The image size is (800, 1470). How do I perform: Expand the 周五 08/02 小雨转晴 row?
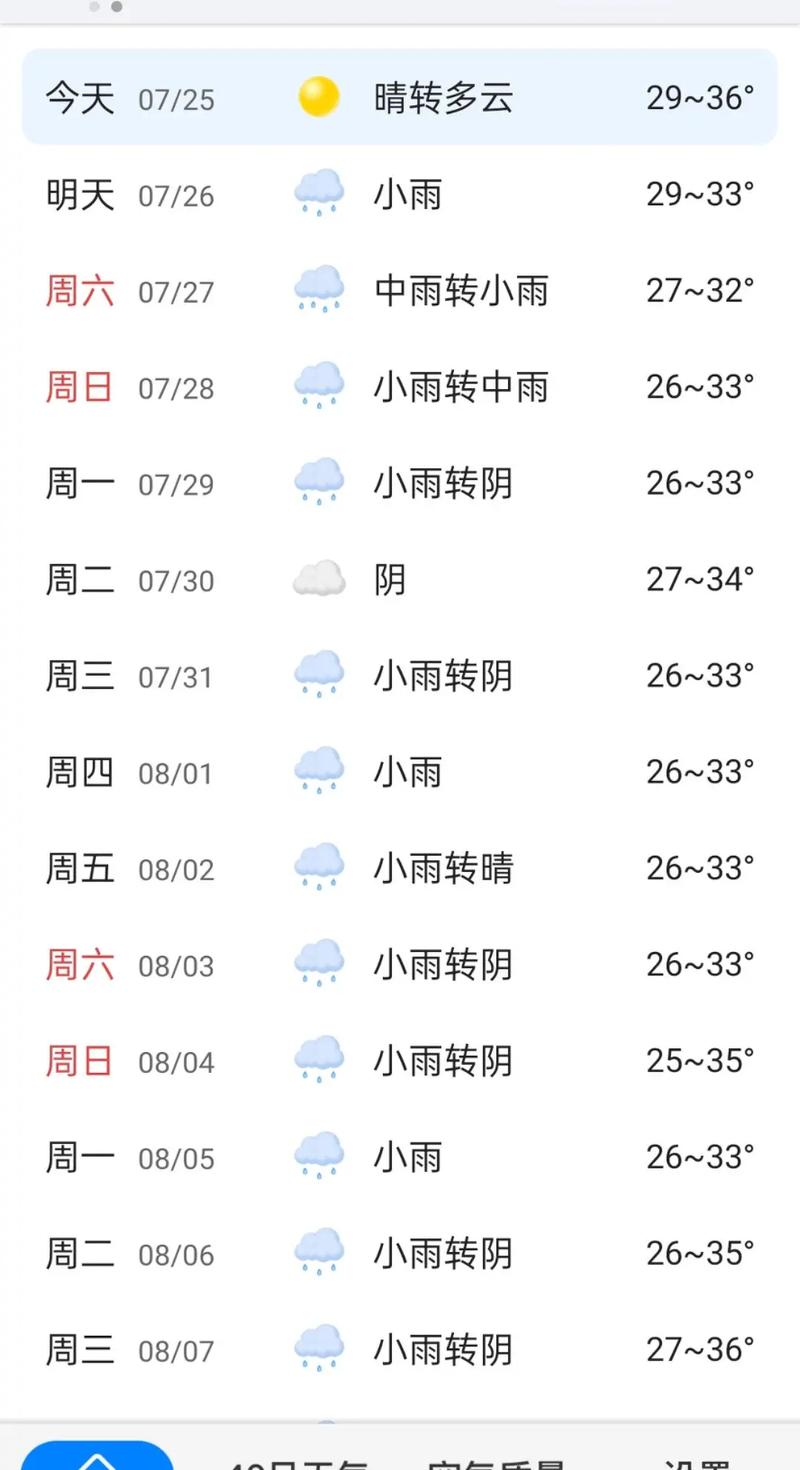tap(400, 867)
